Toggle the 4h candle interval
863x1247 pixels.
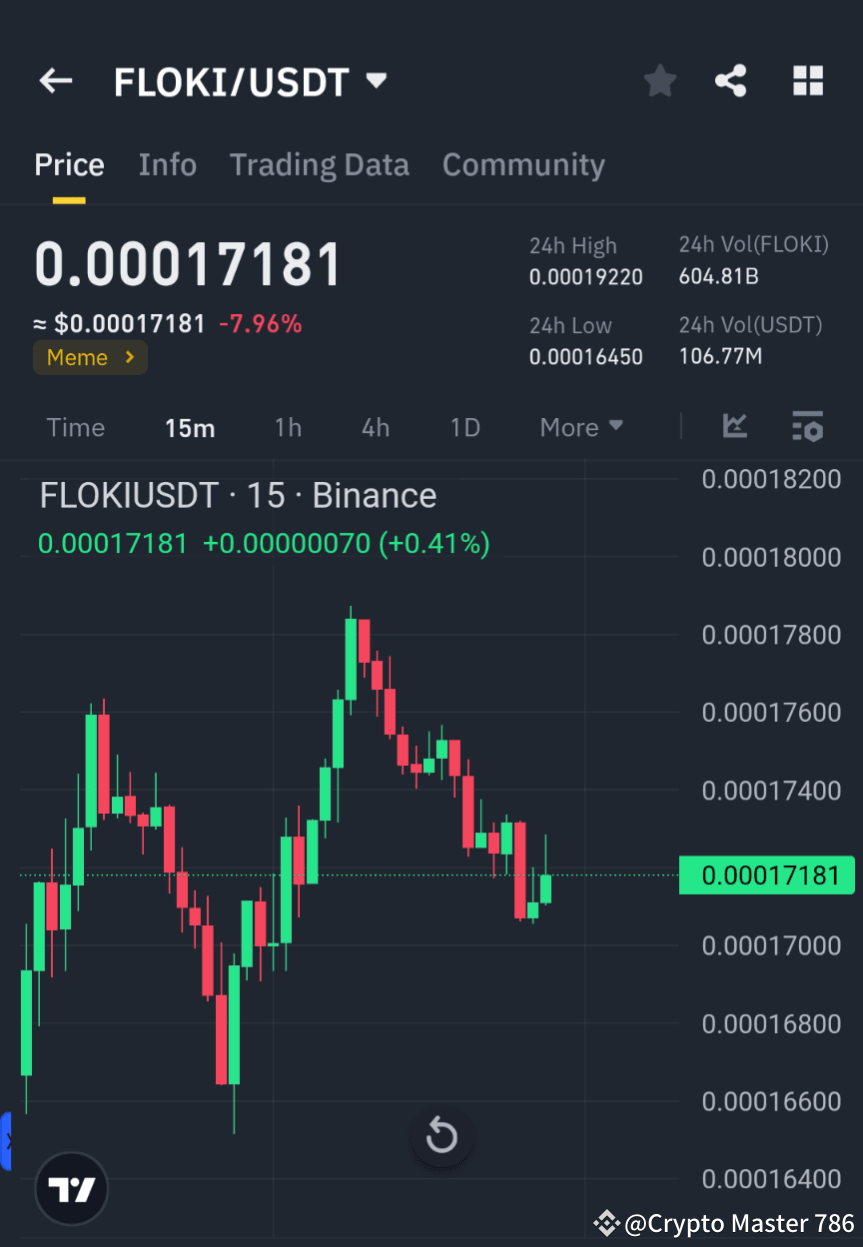coord(375,427)
